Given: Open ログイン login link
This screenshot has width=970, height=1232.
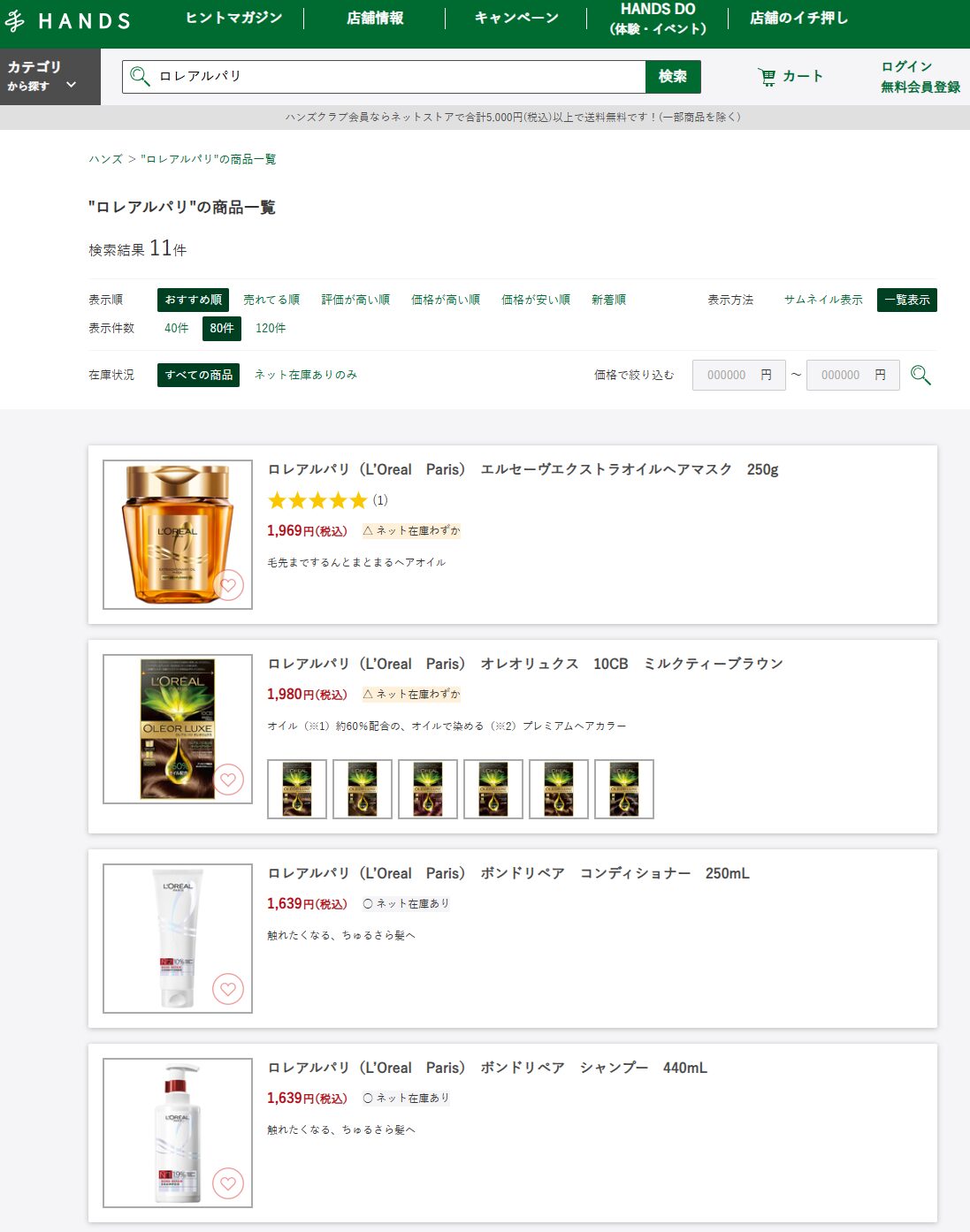Looking at the screenshot, I should [x=906, y=66].
